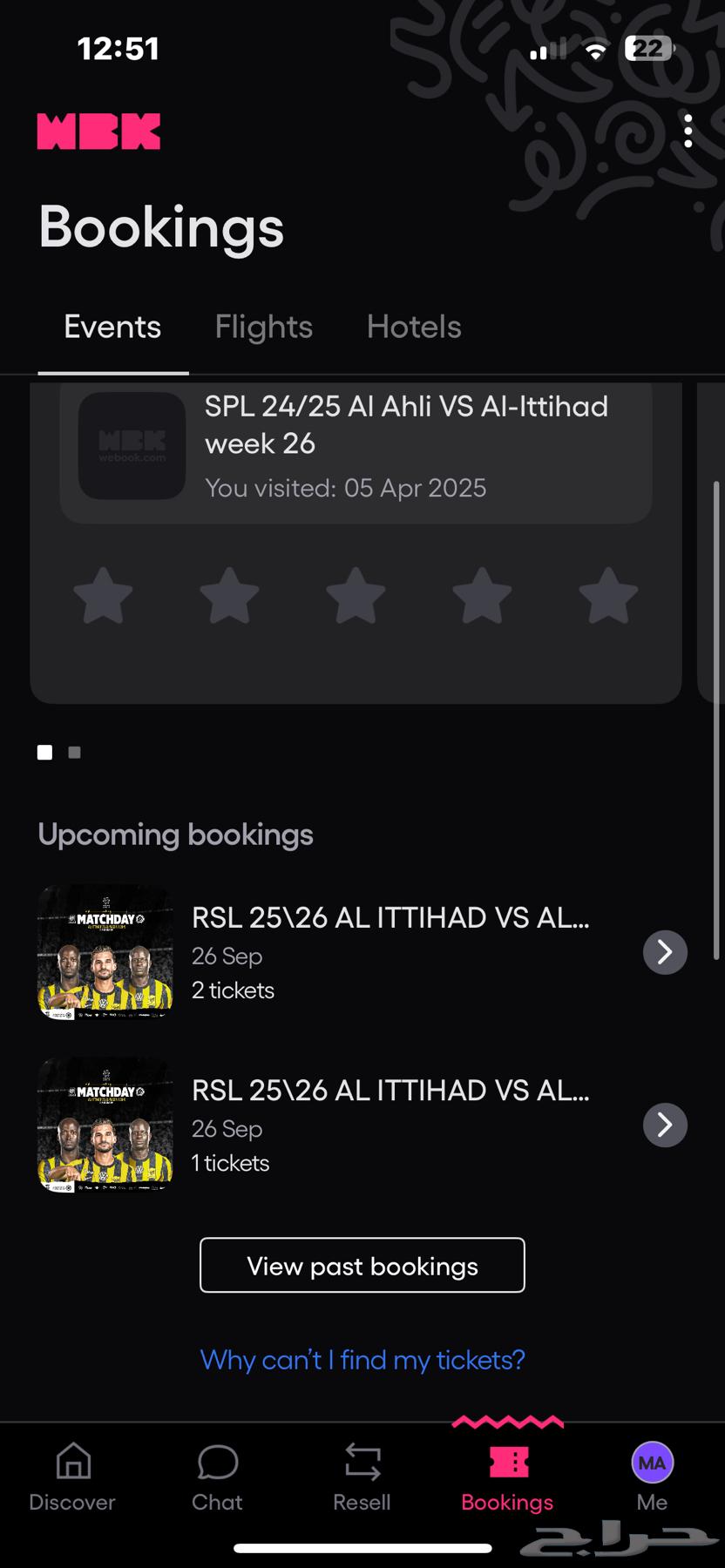Tap the pink zigzag indicator above Bookings
The height and width of the screenshot is (1568, 725).
click(506, 1419)
